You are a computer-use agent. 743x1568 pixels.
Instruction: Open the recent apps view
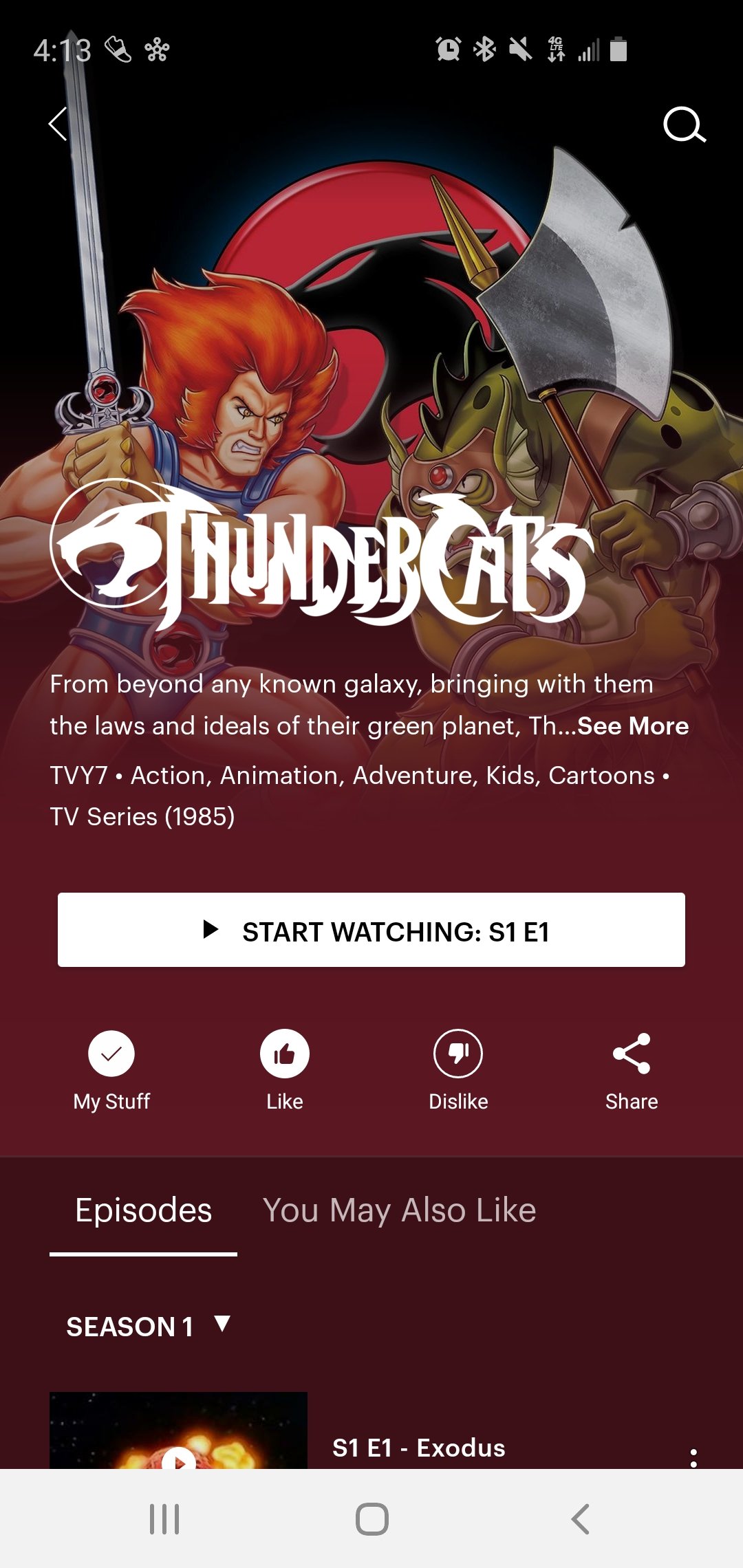pyautogui.click(x=164, y=1519)
